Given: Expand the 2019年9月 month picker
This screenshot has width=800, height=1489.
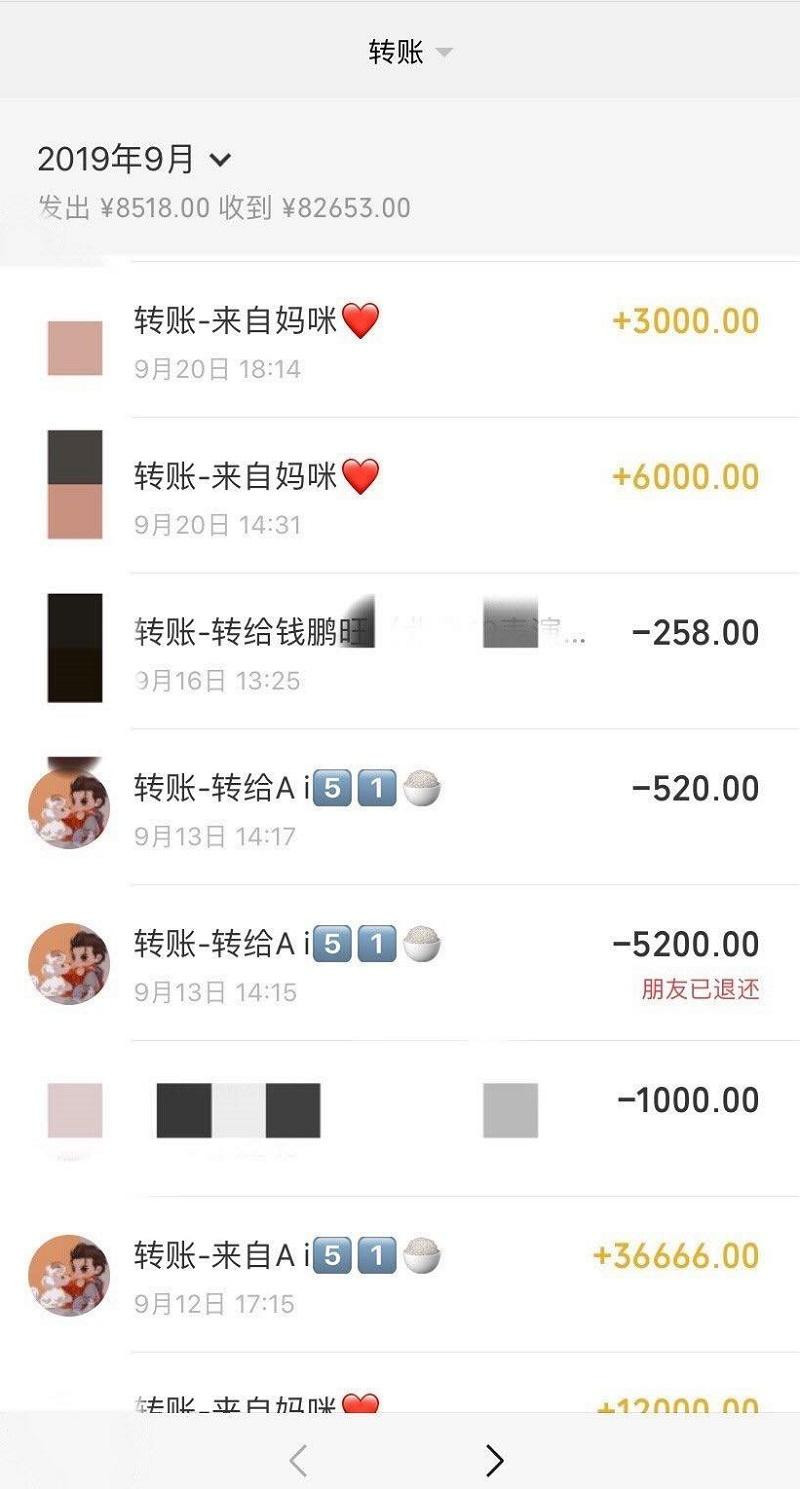Looking at the screenshot, I should (135, 159).
